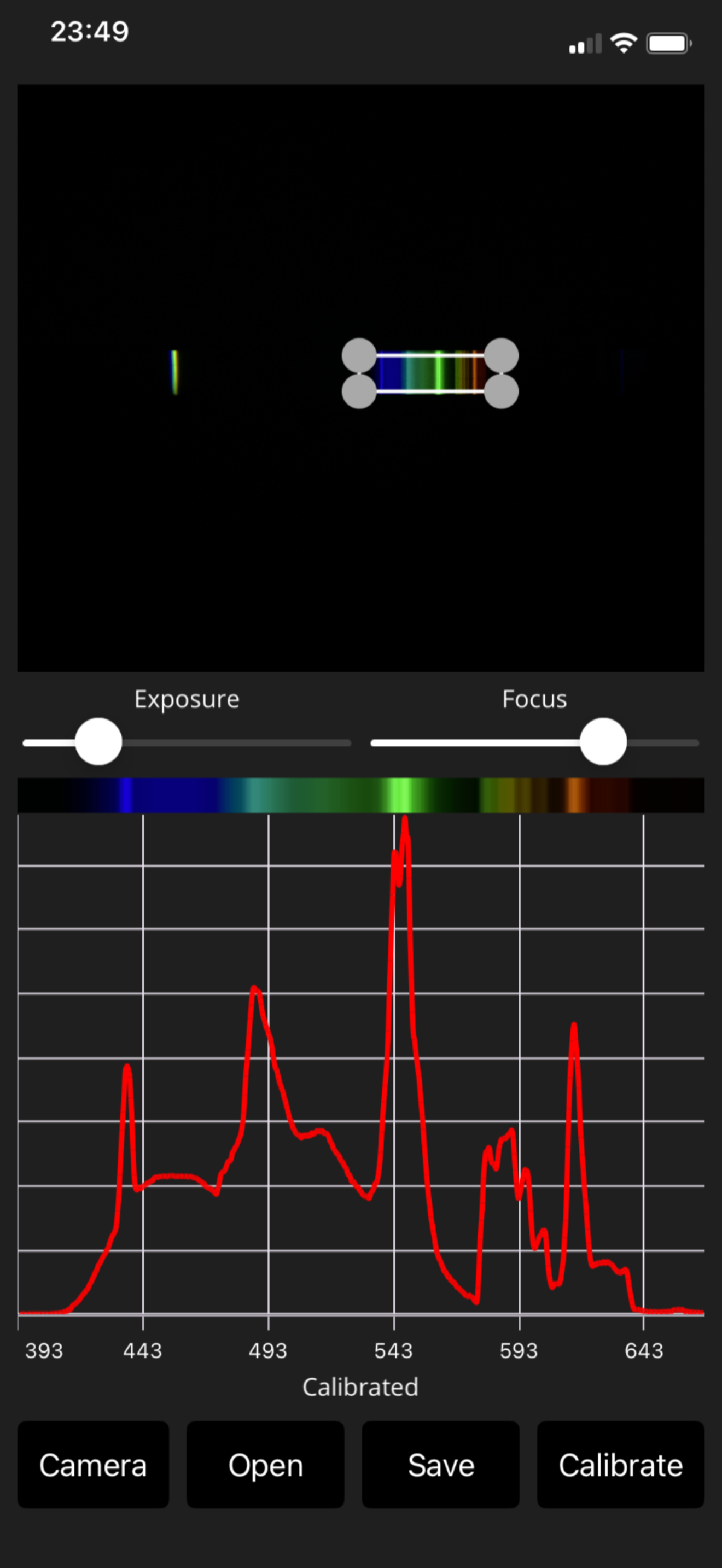
Task: Open a saved spectrum file
Action: click(x=265, y=1465)
